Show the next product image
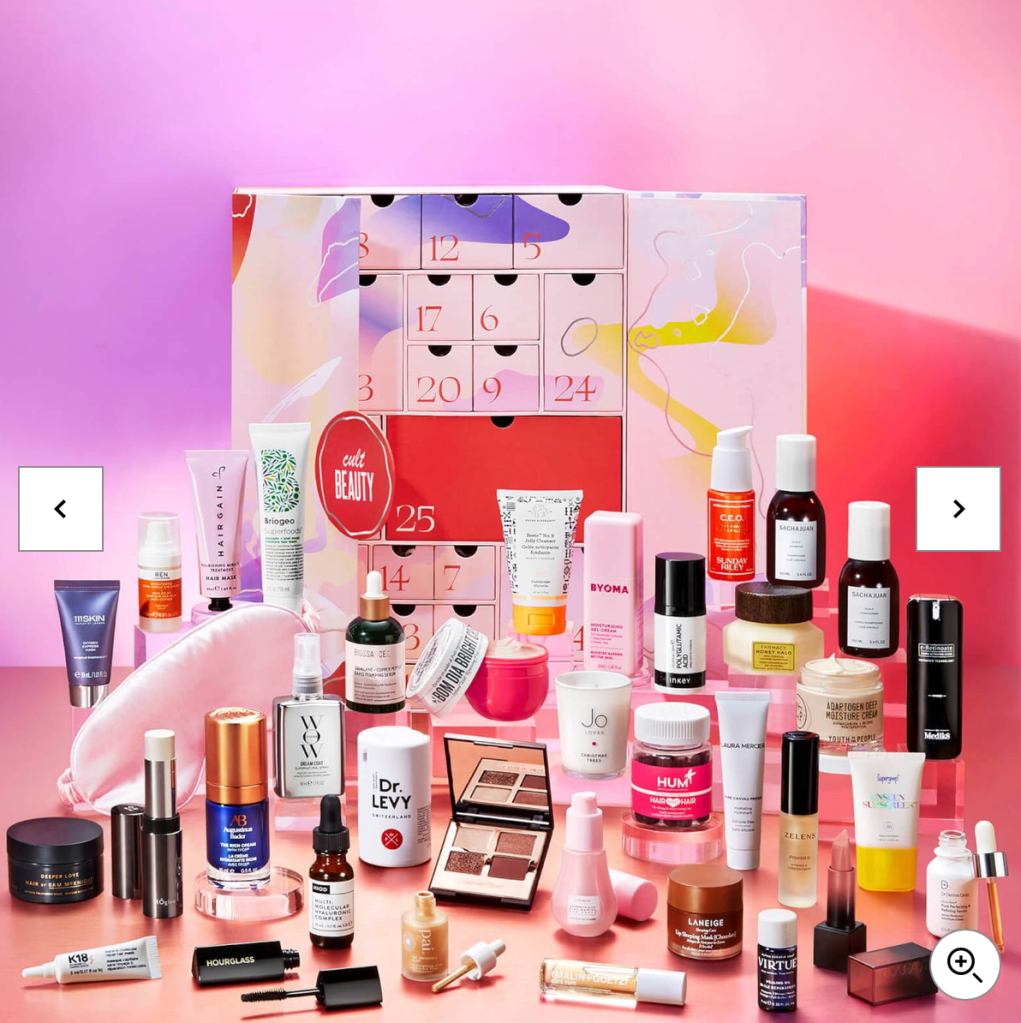 (957, 509)
